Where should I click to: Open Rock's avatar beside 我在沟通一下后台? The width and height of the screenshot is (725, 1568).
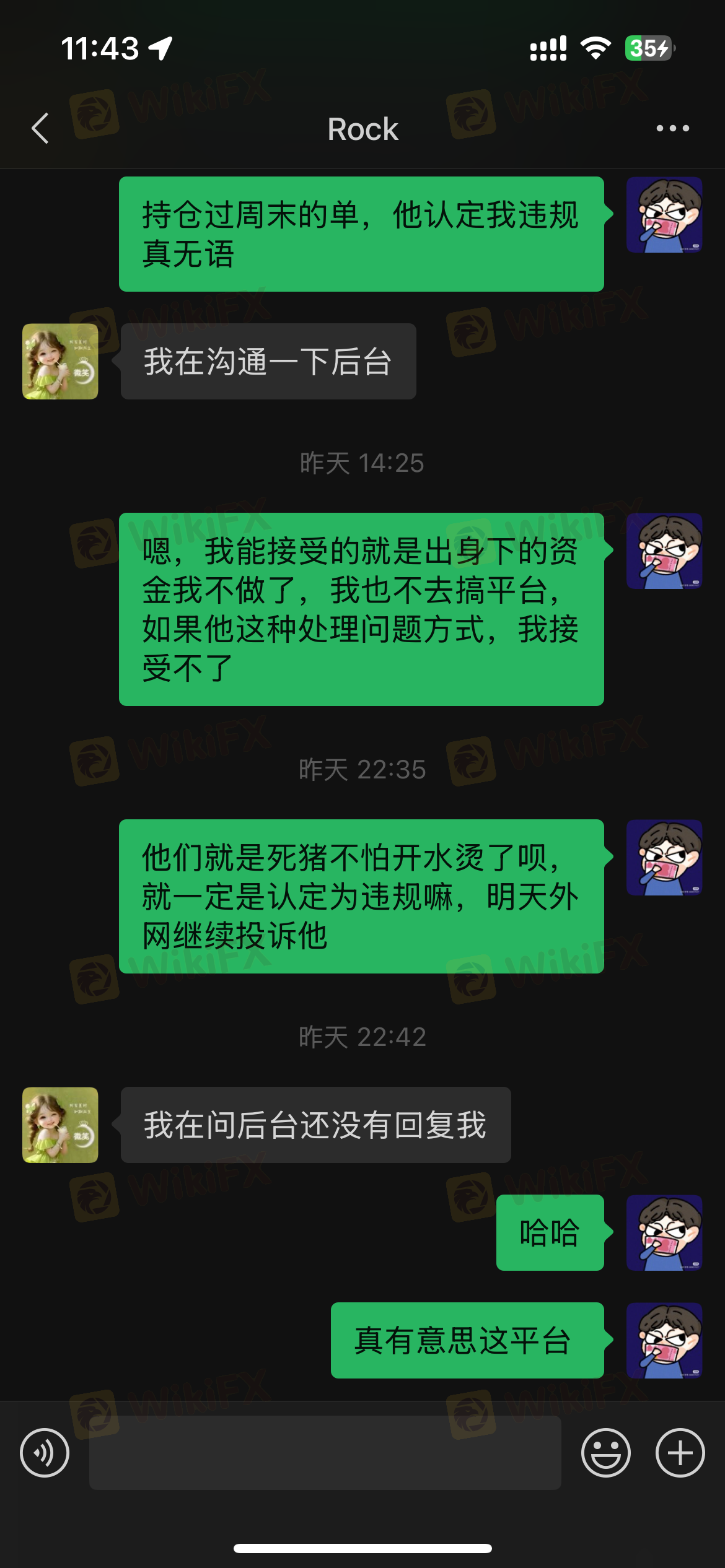click(60, 361)
